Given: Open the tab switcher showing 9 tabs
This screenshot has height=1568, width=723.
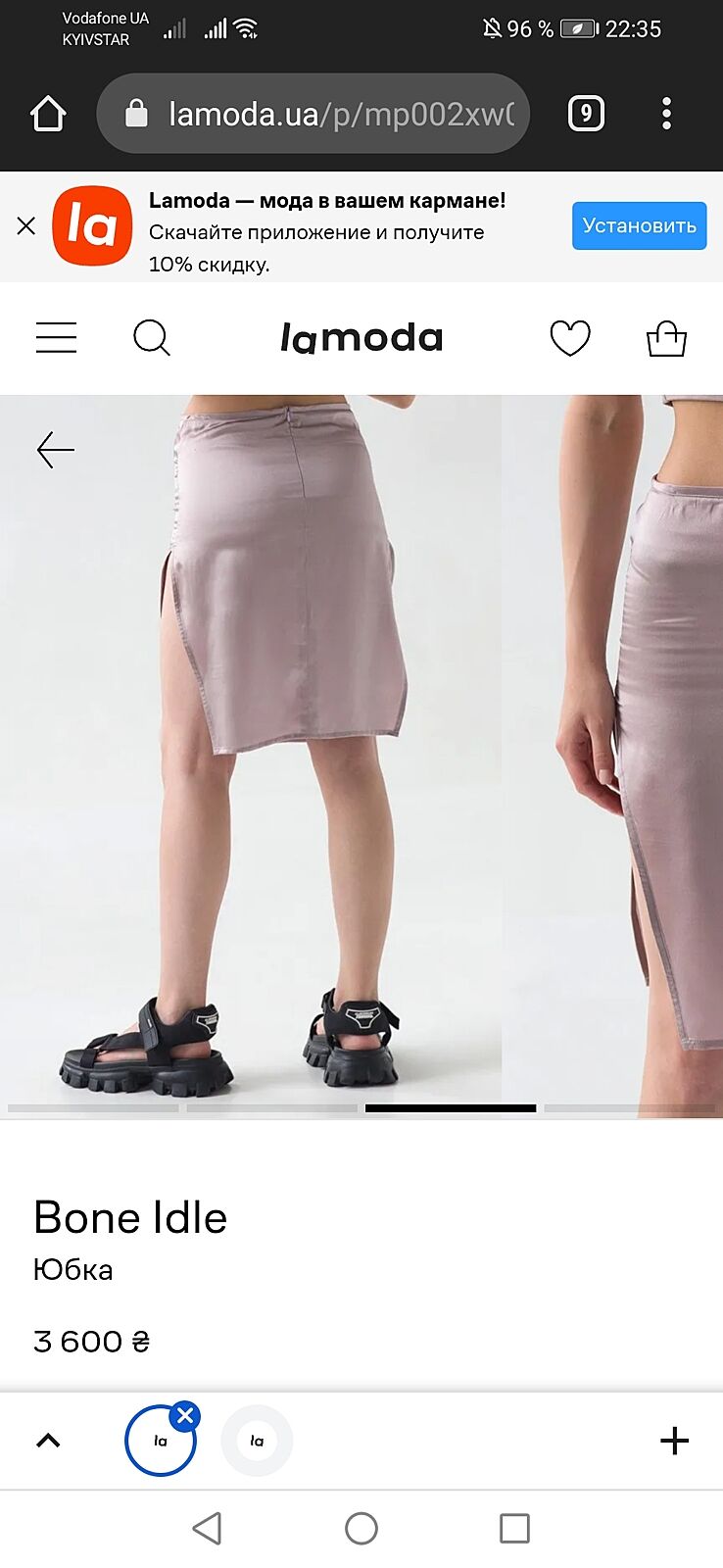Looking at the screenshot, I should click(586, 114).
